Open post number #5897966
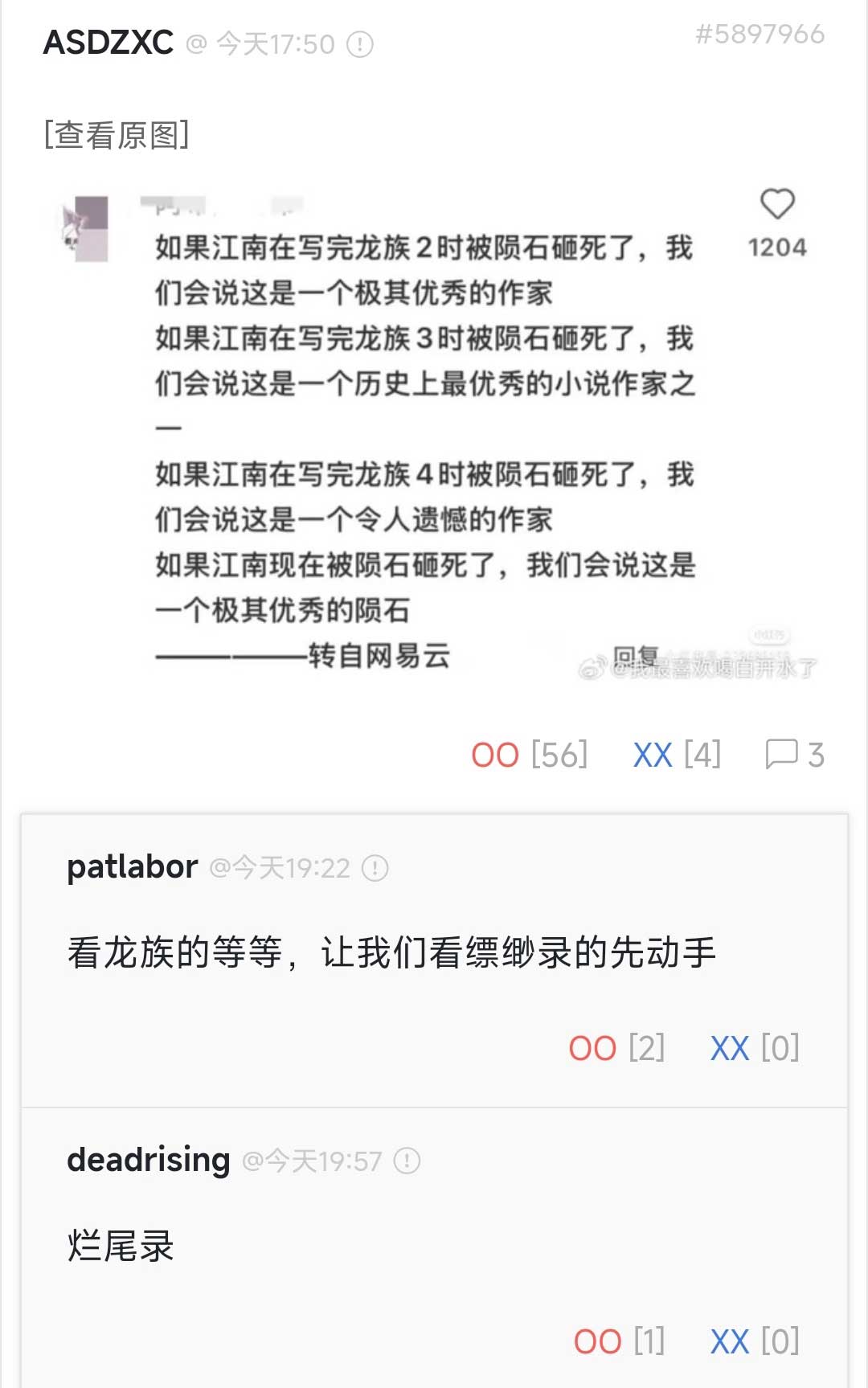The image size is (868, 1388). coord(759,35)
